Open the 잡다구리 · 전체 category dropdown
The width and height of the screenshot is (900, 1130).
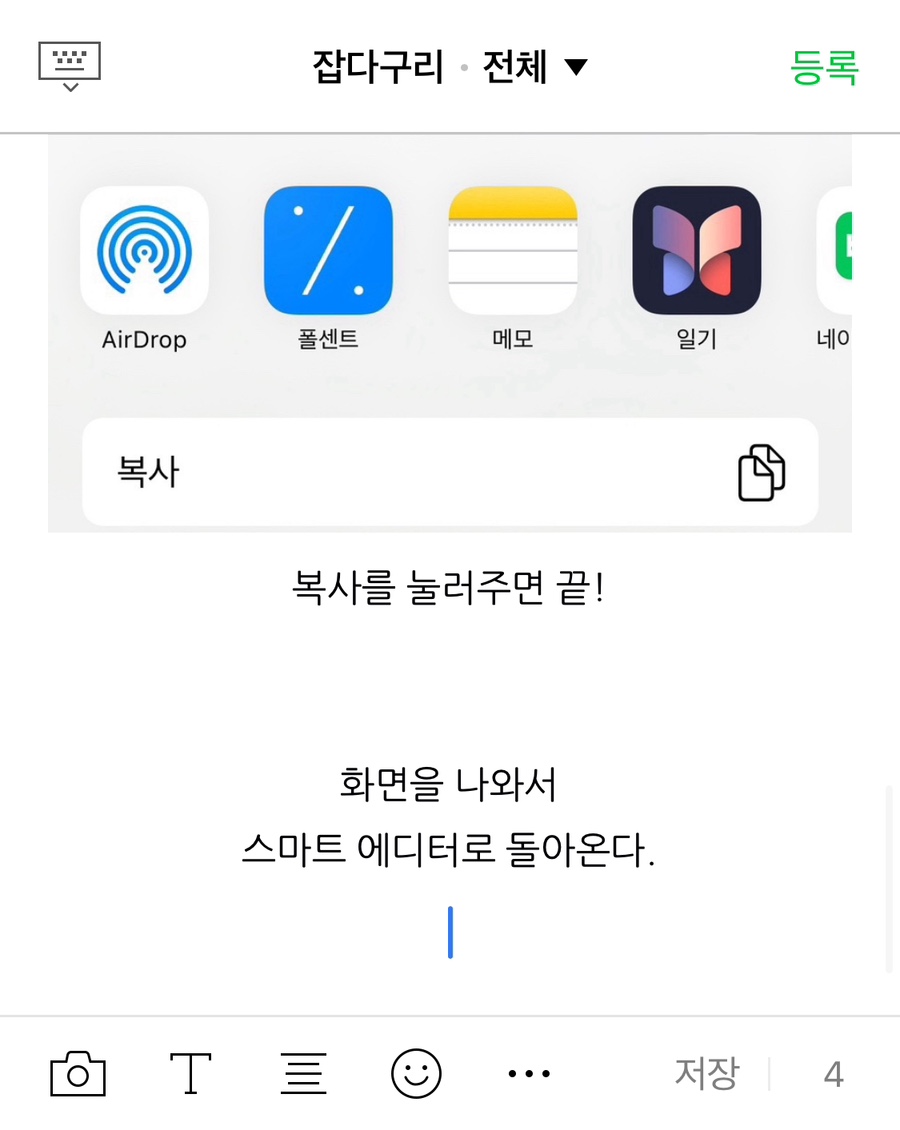(450, 68)
